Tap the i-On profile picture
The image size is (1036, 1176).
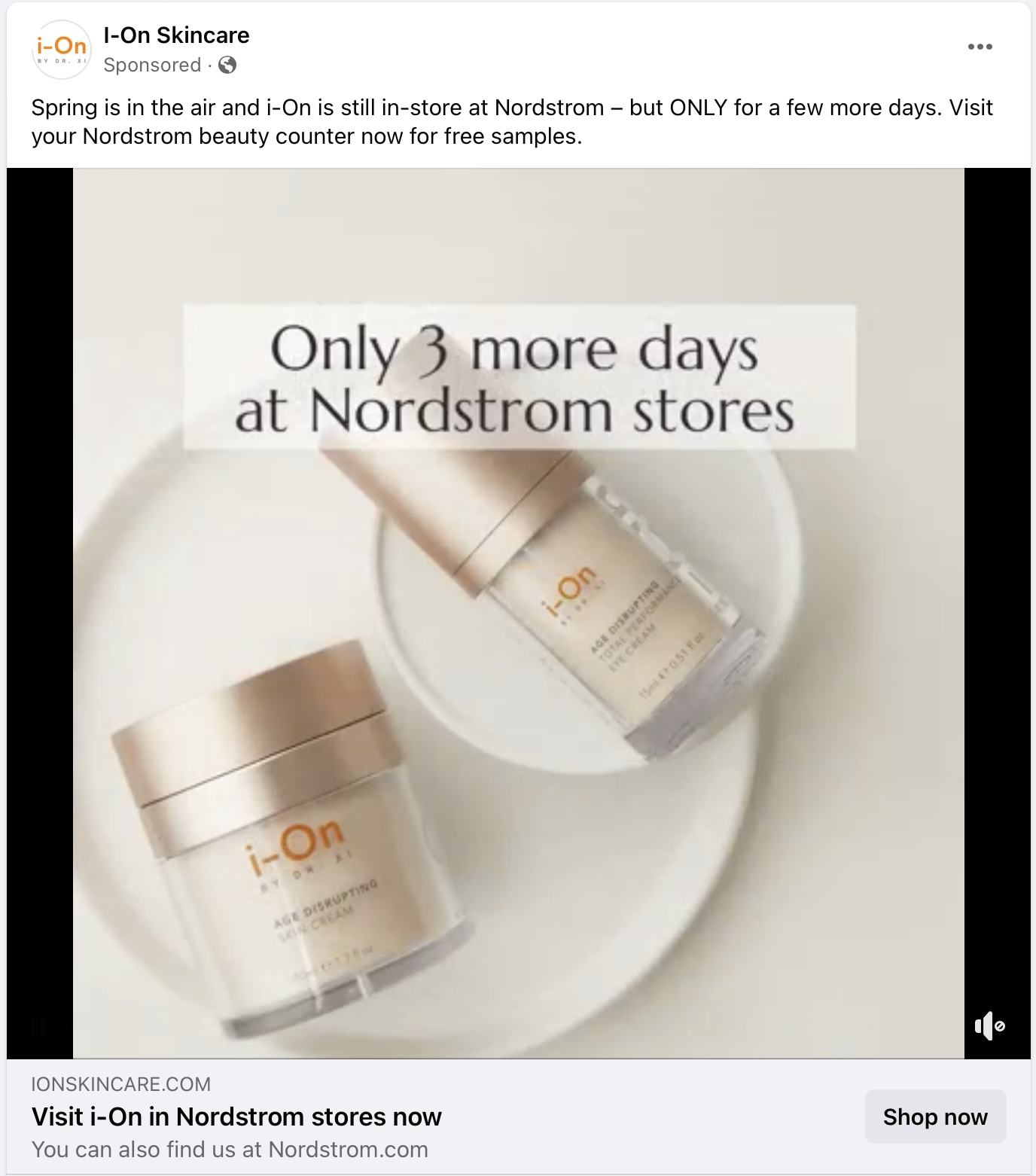pos(61,50)
